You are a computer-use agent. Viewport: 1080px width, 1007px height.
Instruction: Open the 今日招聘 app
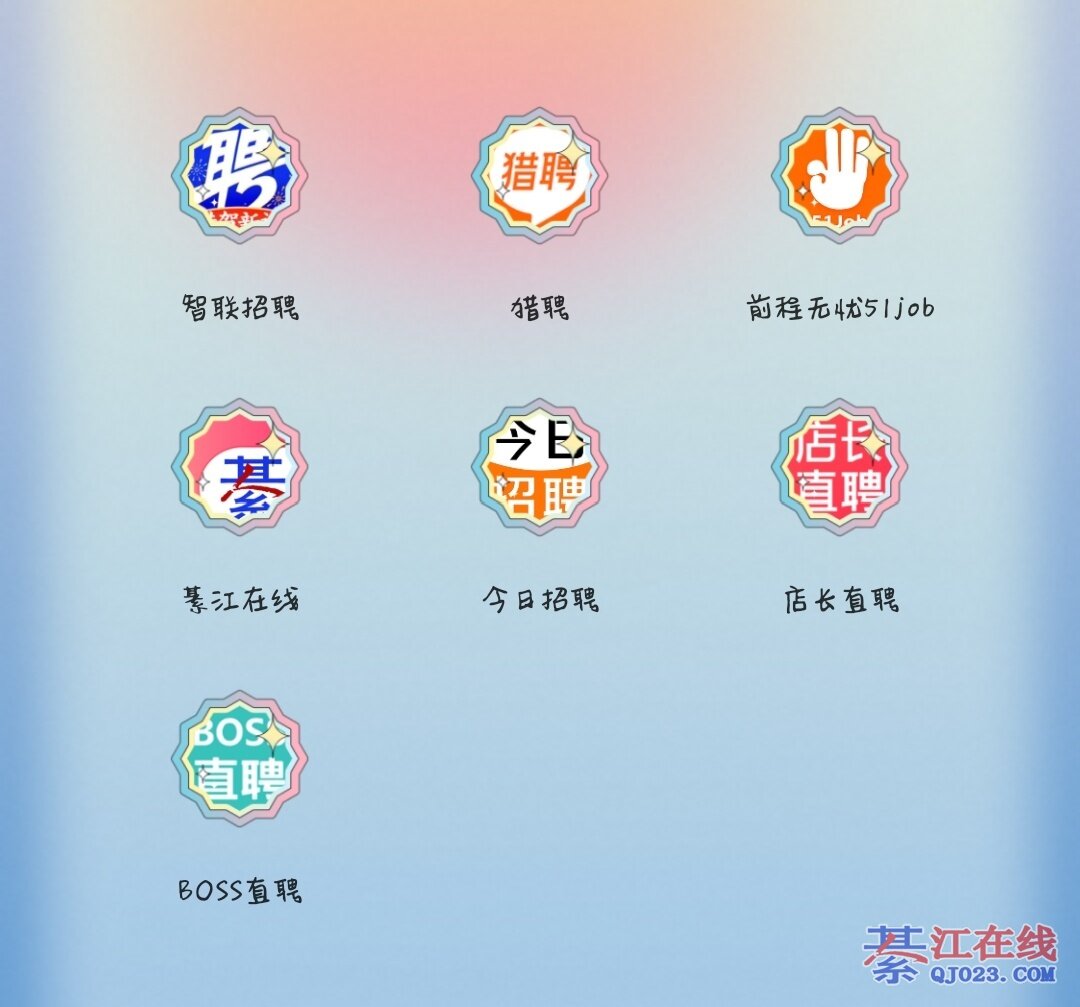point(540,467)
